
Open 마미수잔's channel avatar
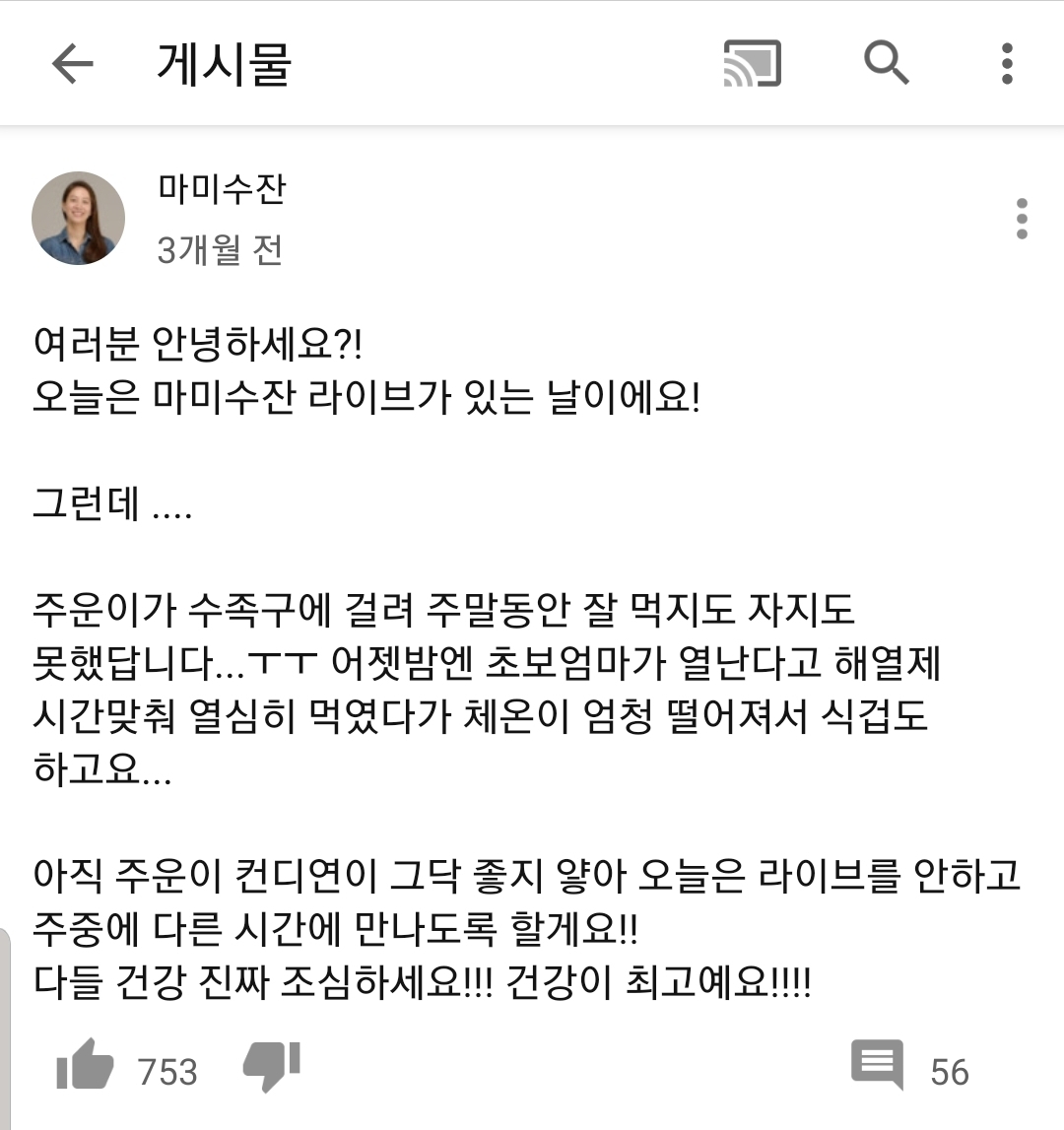point(79,218)
